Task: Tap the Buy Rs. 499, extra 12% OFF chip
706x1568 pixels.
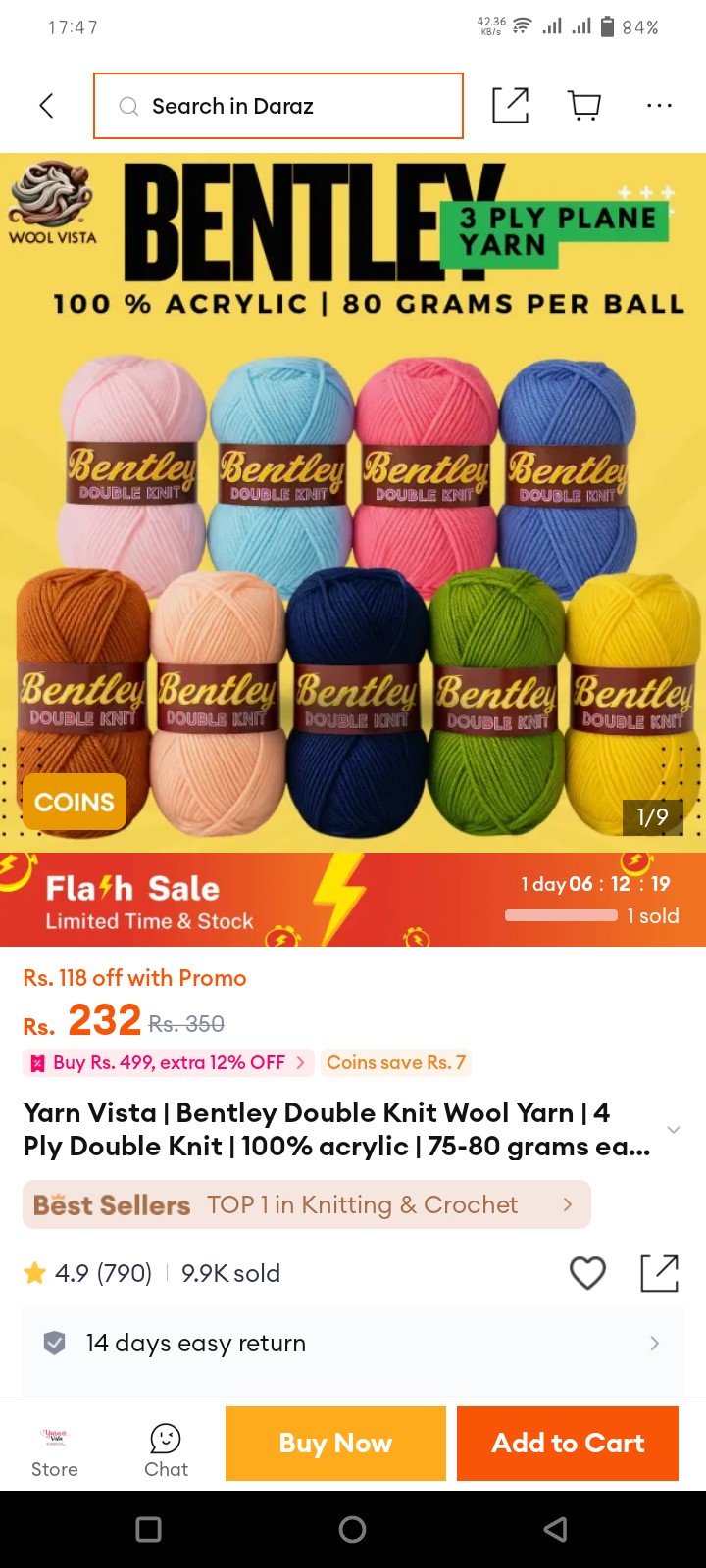Action: pyautogui.click(x=169, y=1062)
